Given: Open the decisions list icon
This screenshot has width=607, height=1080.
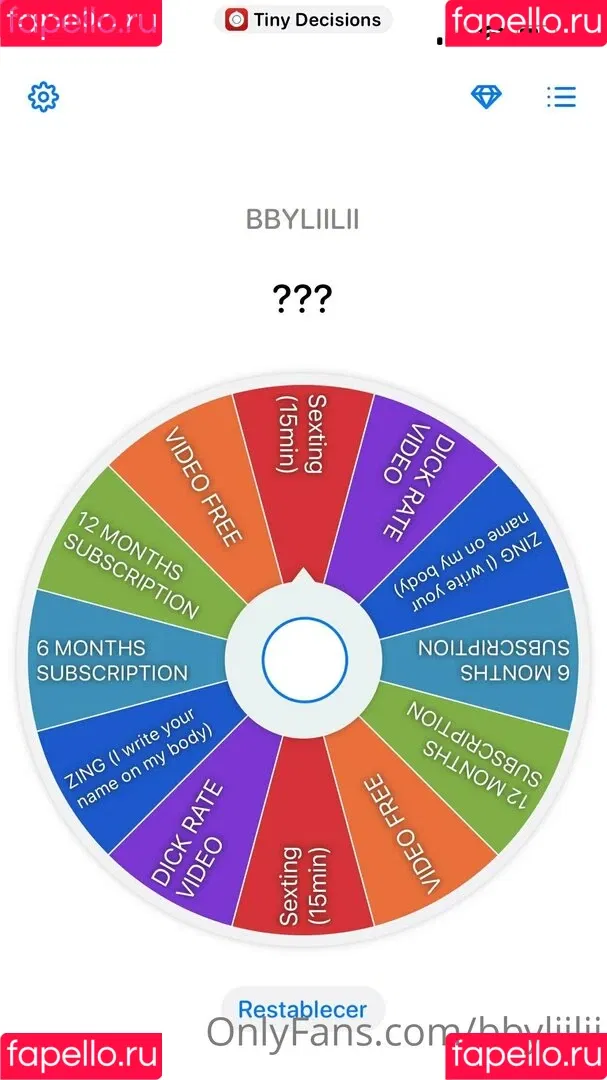Looking at the screenshot, I should [x=561, y=97].
